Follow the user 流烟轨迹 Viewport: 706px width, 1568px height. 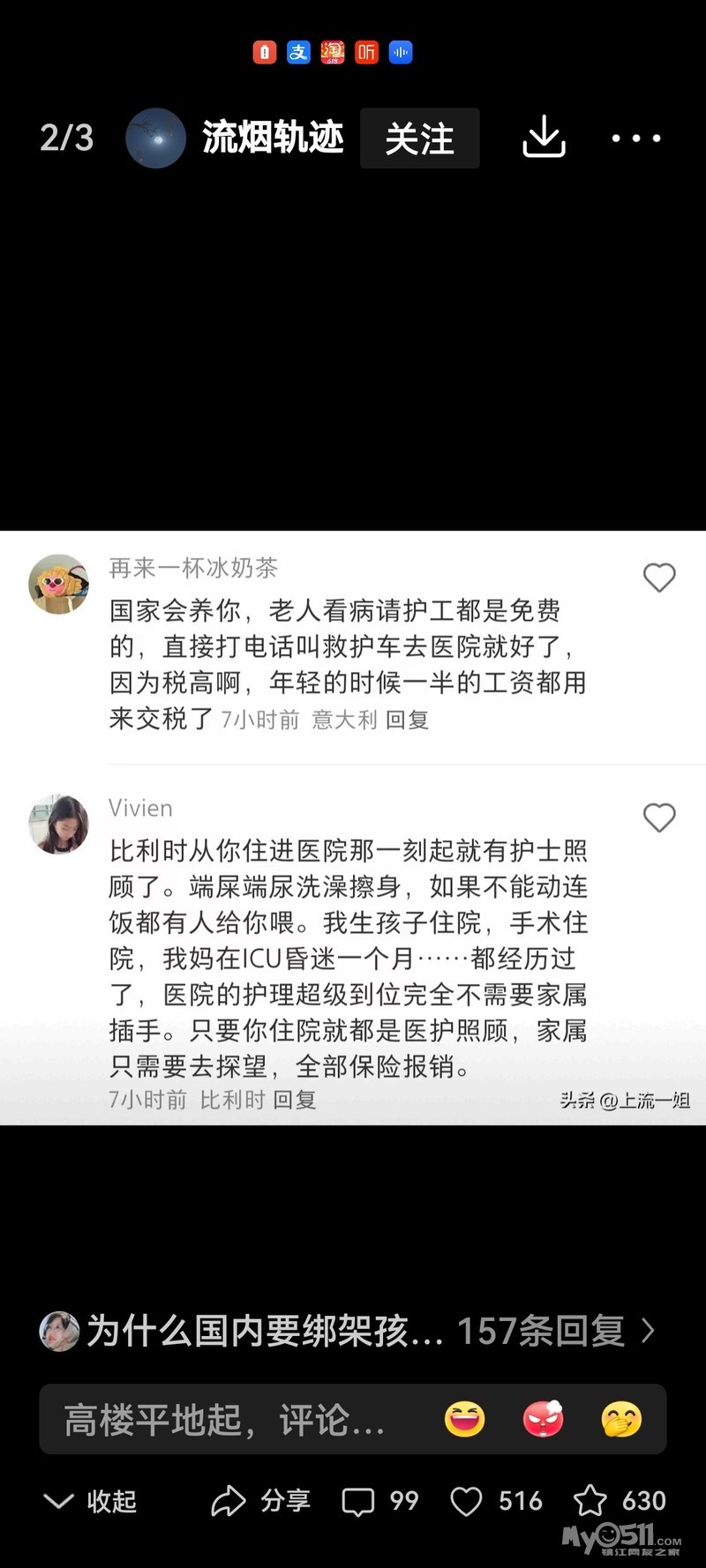coord(419,138)
